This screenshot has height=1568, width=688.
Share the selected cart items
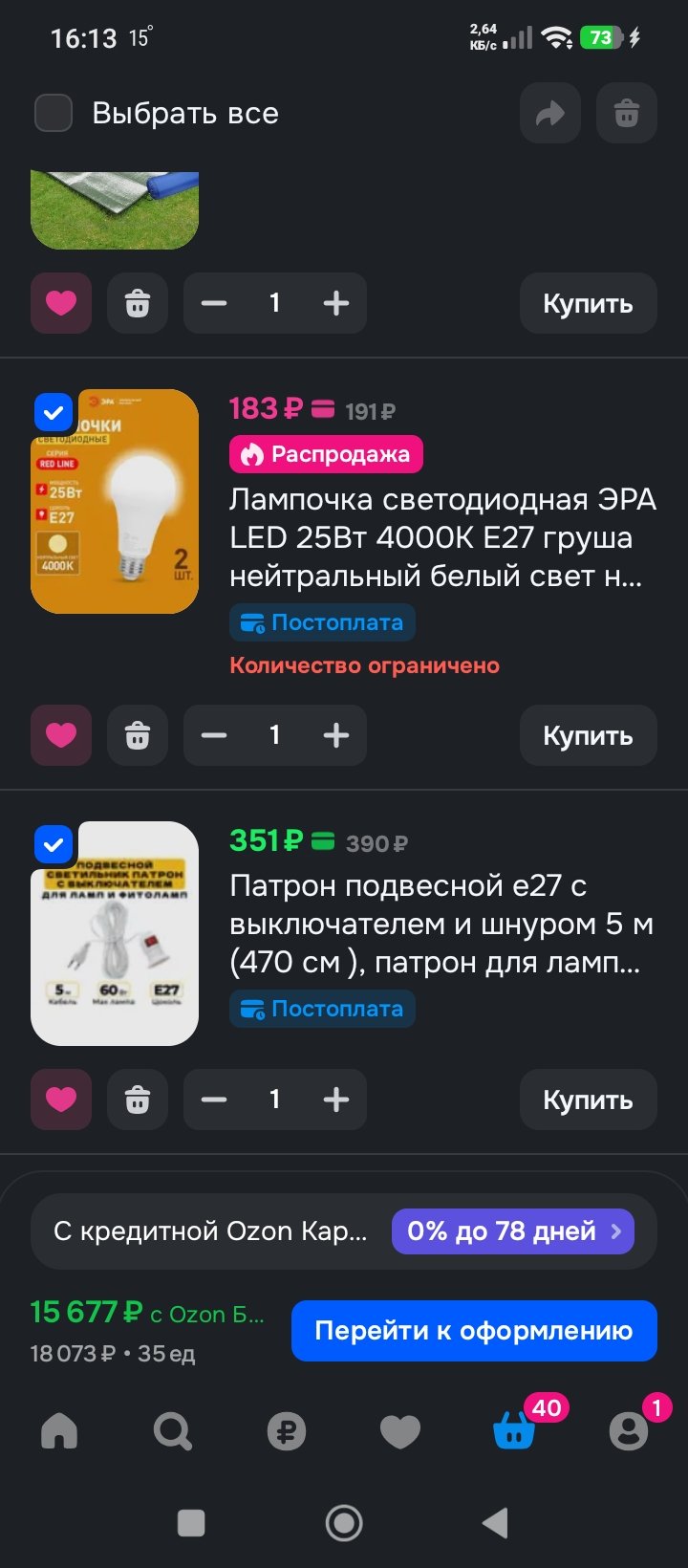click(x=549, y=114)
